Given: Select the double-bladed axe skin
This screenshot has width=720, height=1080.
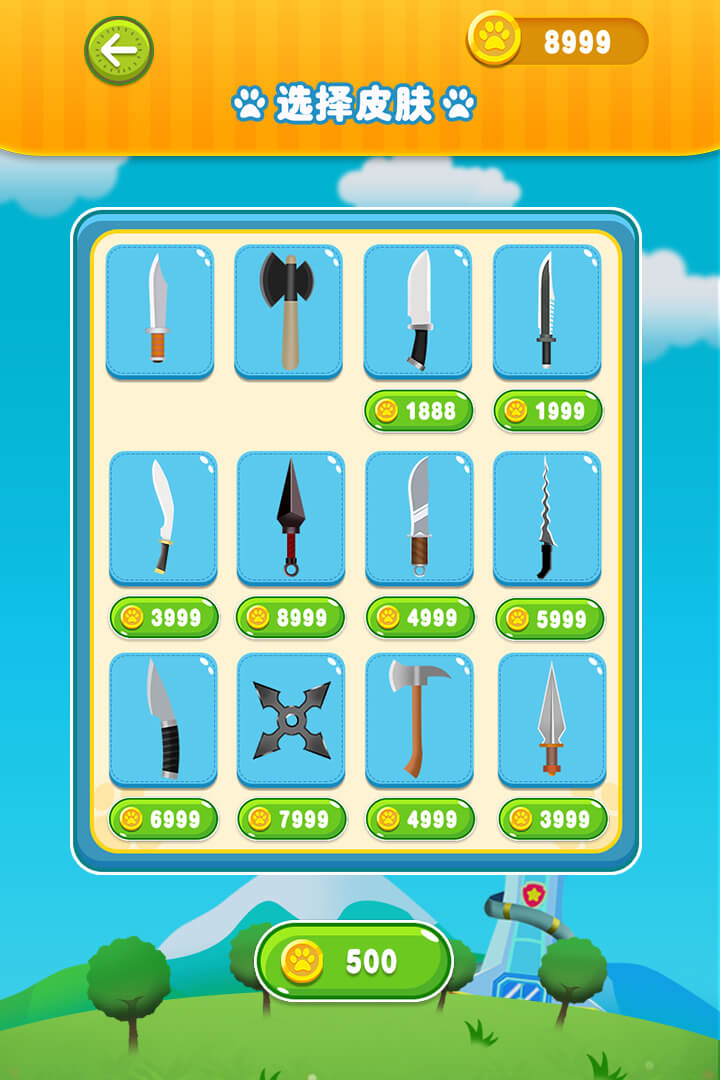Looking at the screenshot, I should [x=288, y=310].
